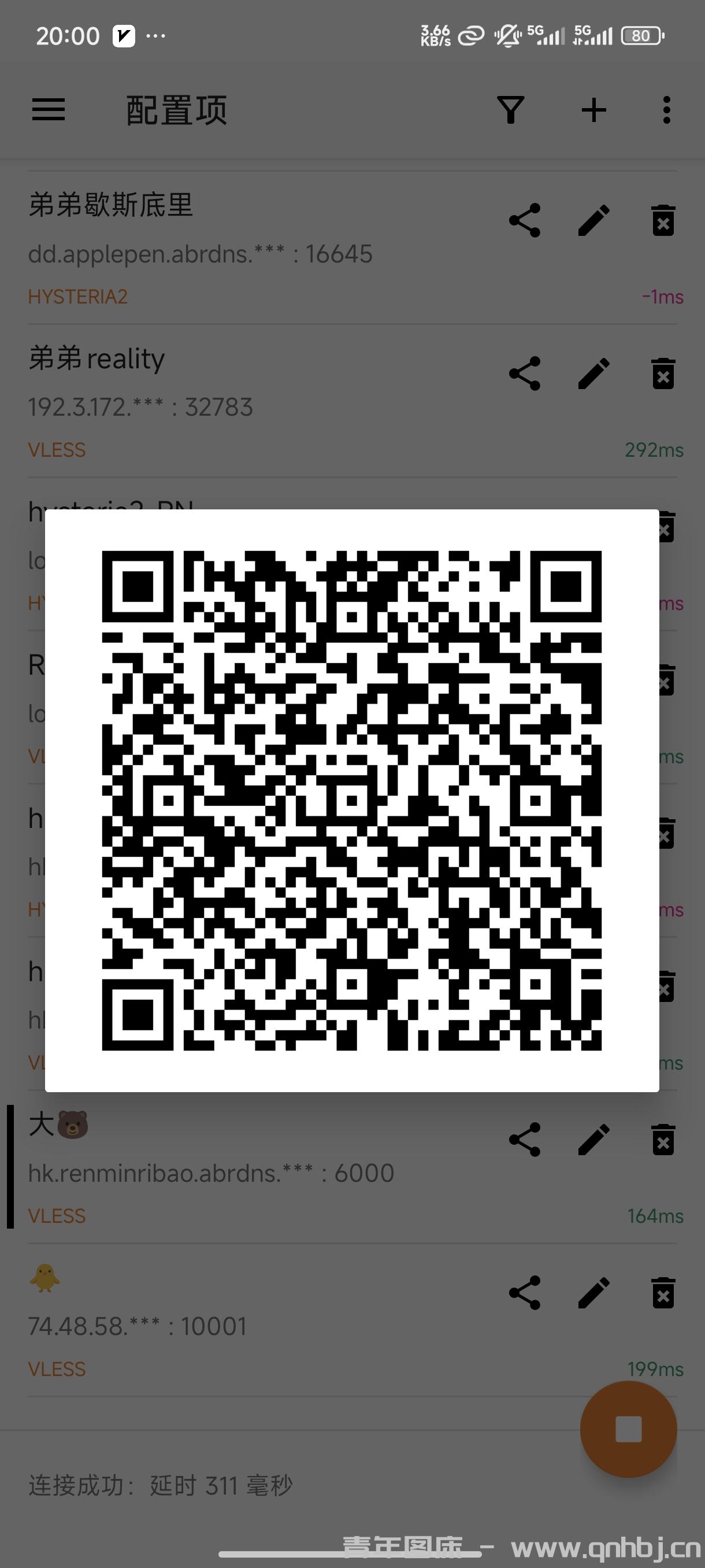Delete the hk.renminribao config

click(x=663, y=1140)
